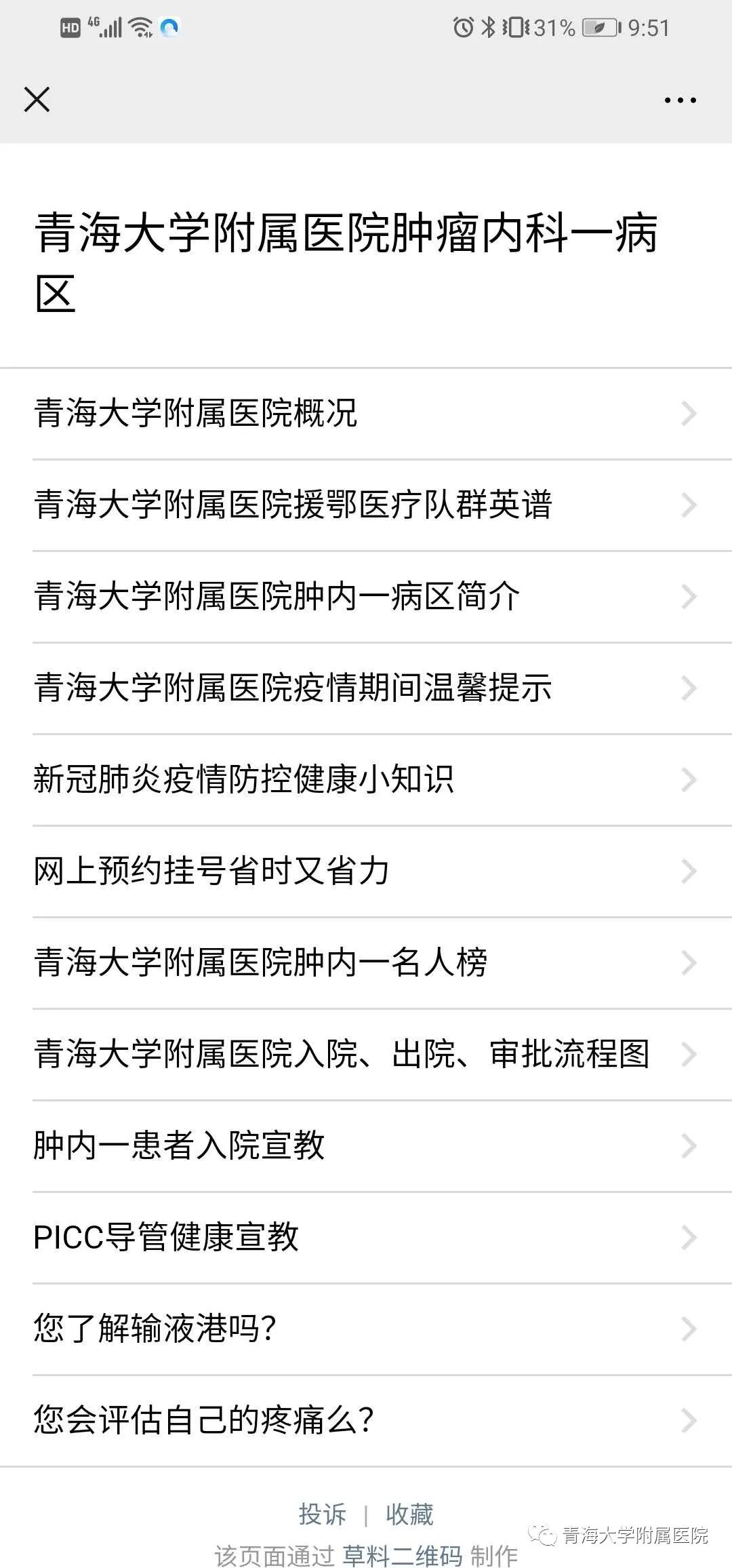Open 您会评估自己的疼痛么?

pos(366,1421)
